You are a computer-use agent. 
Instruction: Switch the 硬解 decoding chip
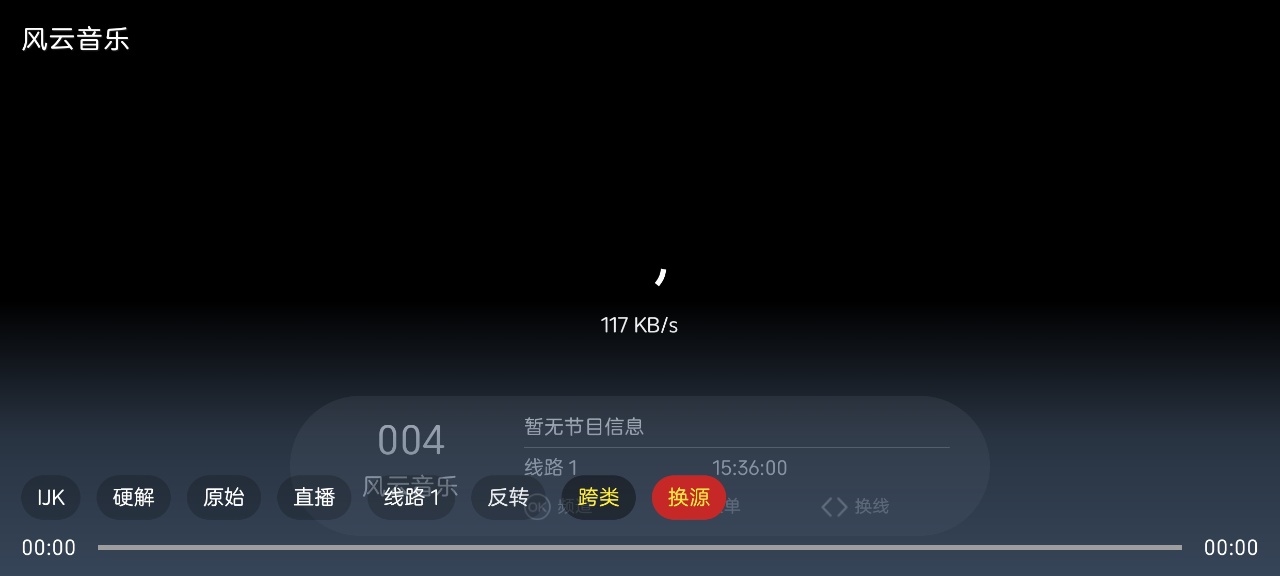pos(134,497)
